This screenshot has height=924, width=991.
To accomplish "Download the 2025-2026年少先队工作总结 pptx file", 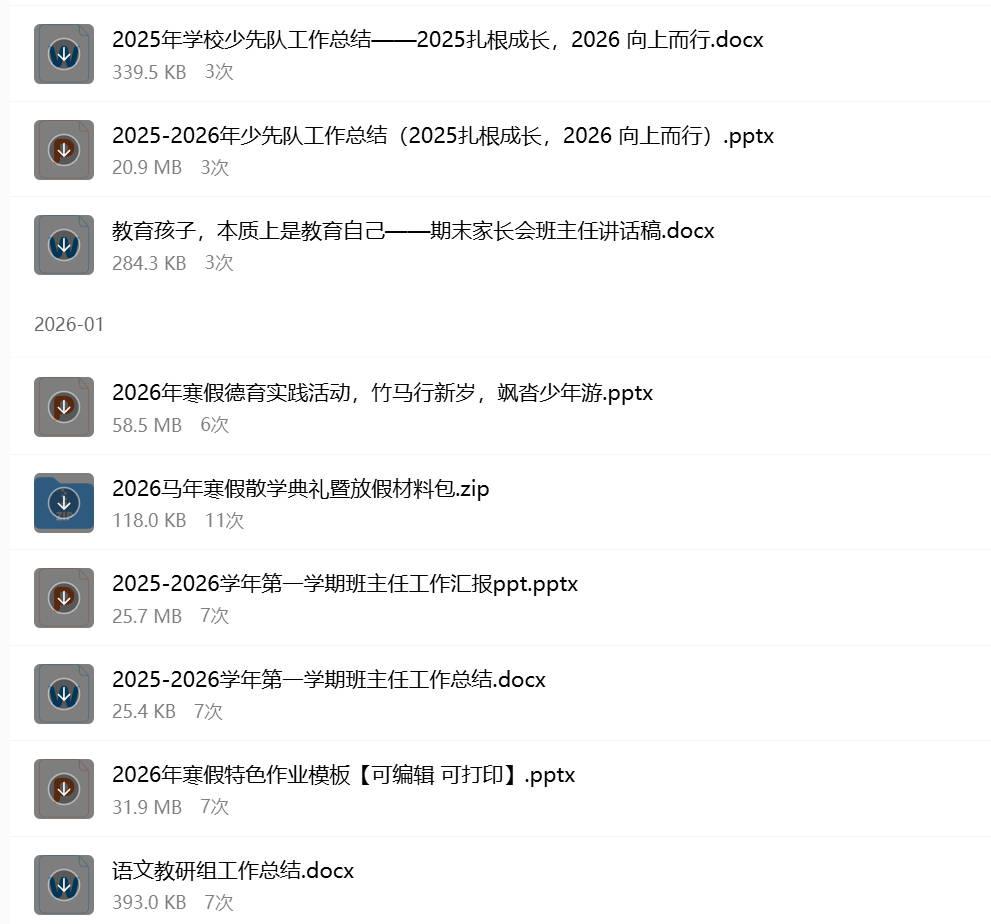I will (x=64, y=150).
